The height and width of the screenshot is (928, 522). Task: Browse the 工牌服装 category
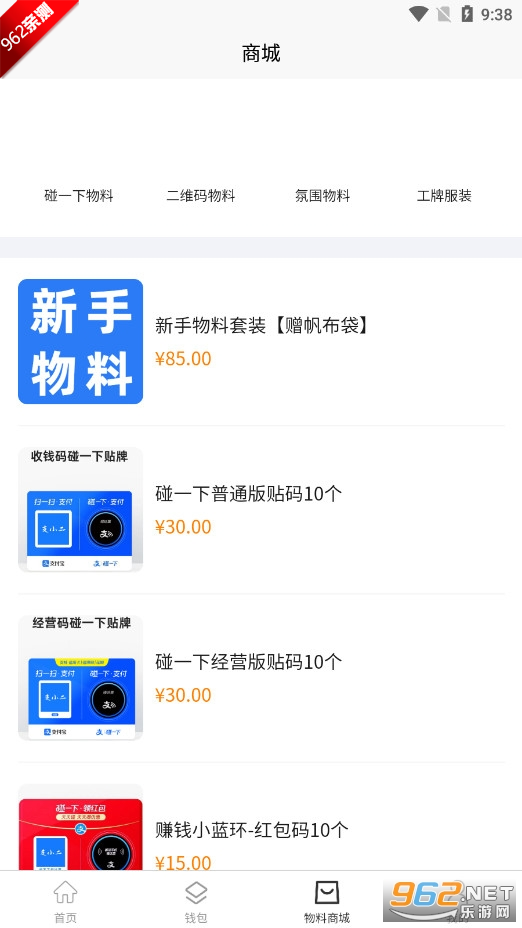444,195
